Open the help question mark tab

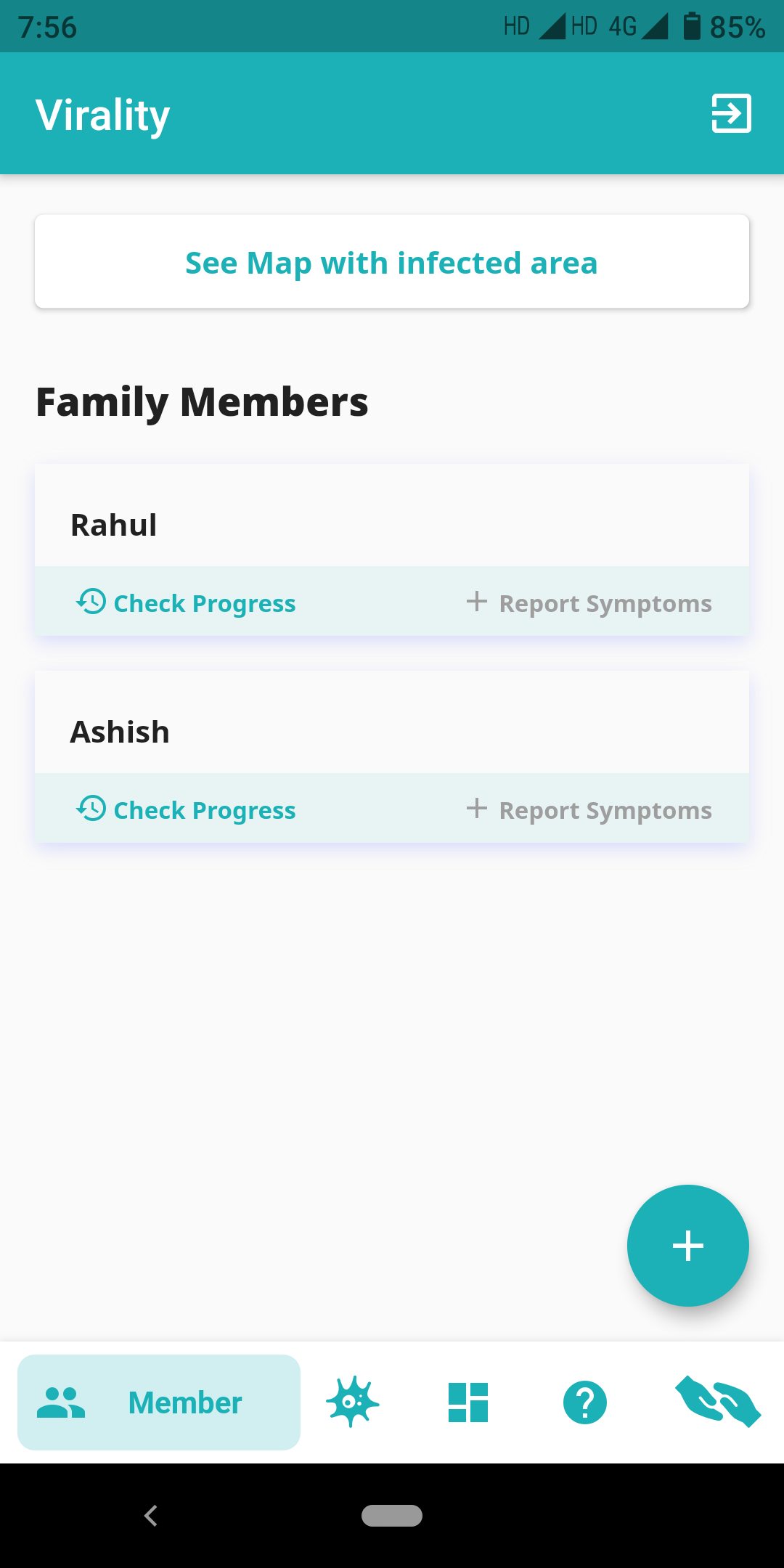point(585,1402)
